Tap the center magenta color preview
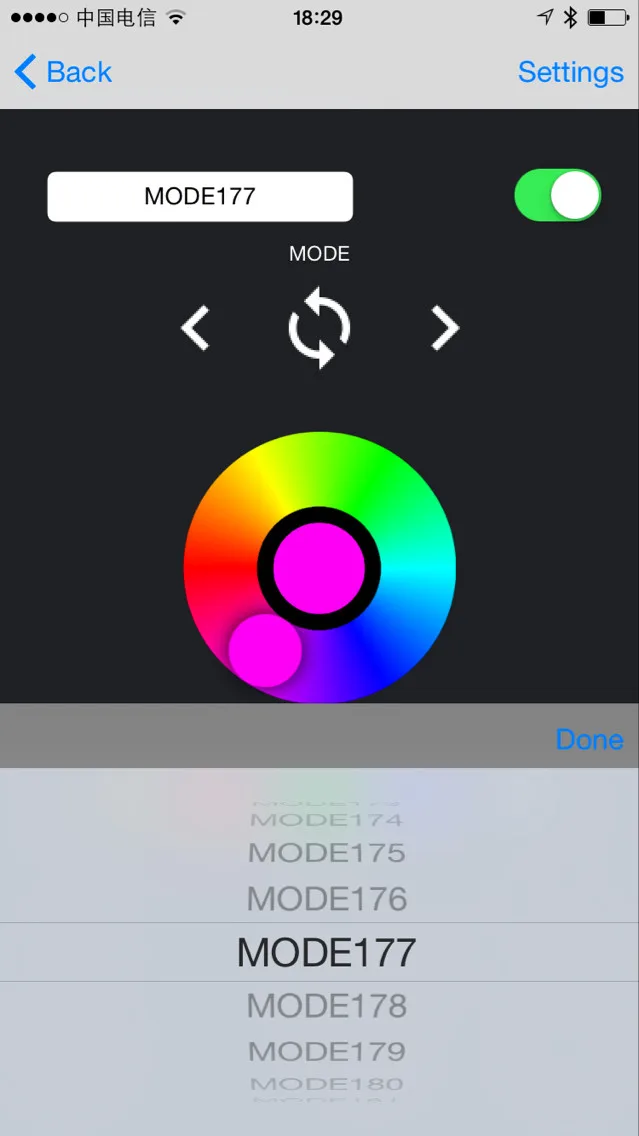 [x=319, y=569]
